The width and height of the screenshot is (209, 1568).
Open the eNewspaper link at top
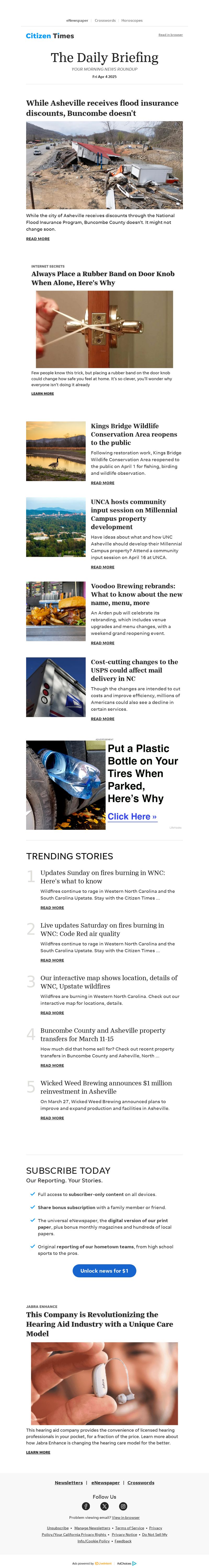(x=77, y=20)
